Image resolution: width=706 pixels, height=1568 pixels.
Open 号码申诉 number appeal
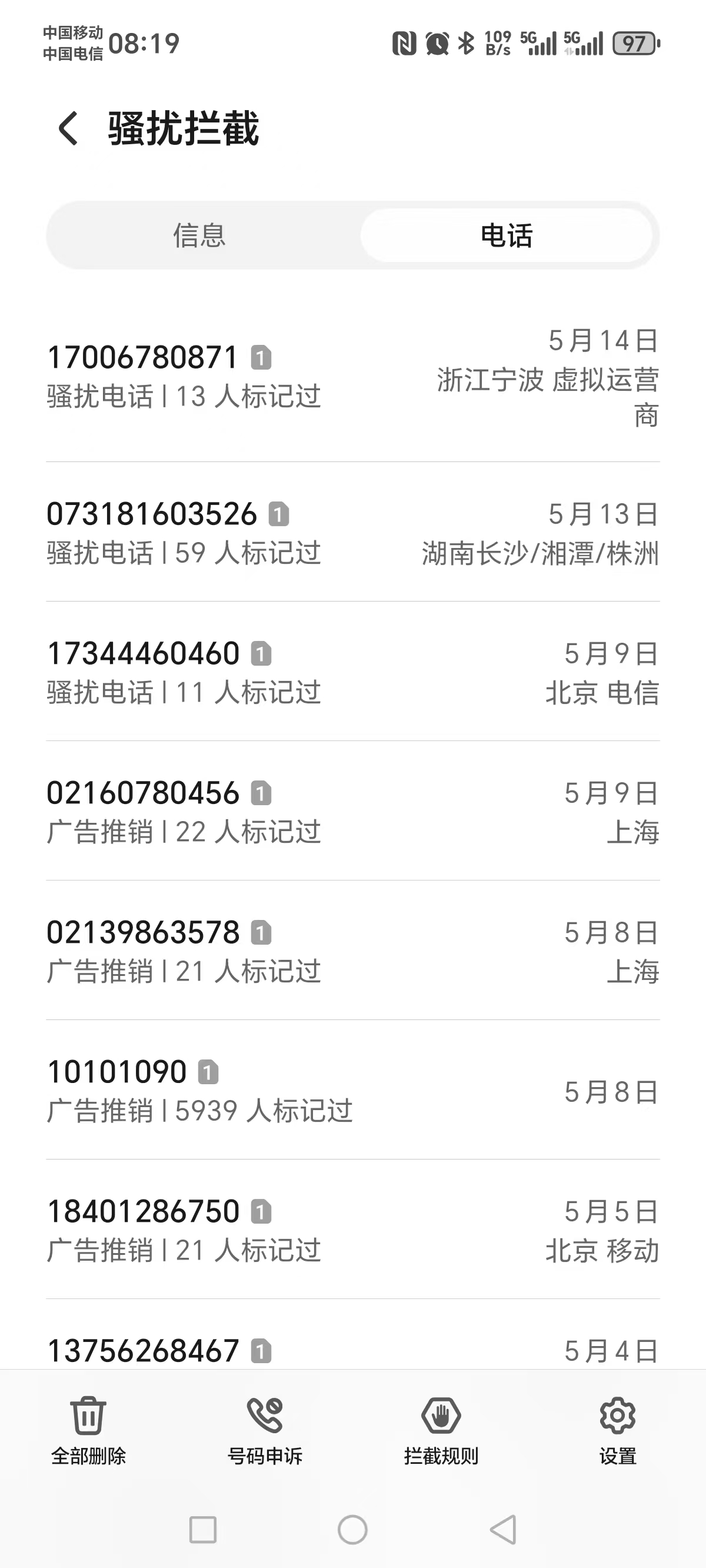pyautogui.click(x=265, y=1431)
